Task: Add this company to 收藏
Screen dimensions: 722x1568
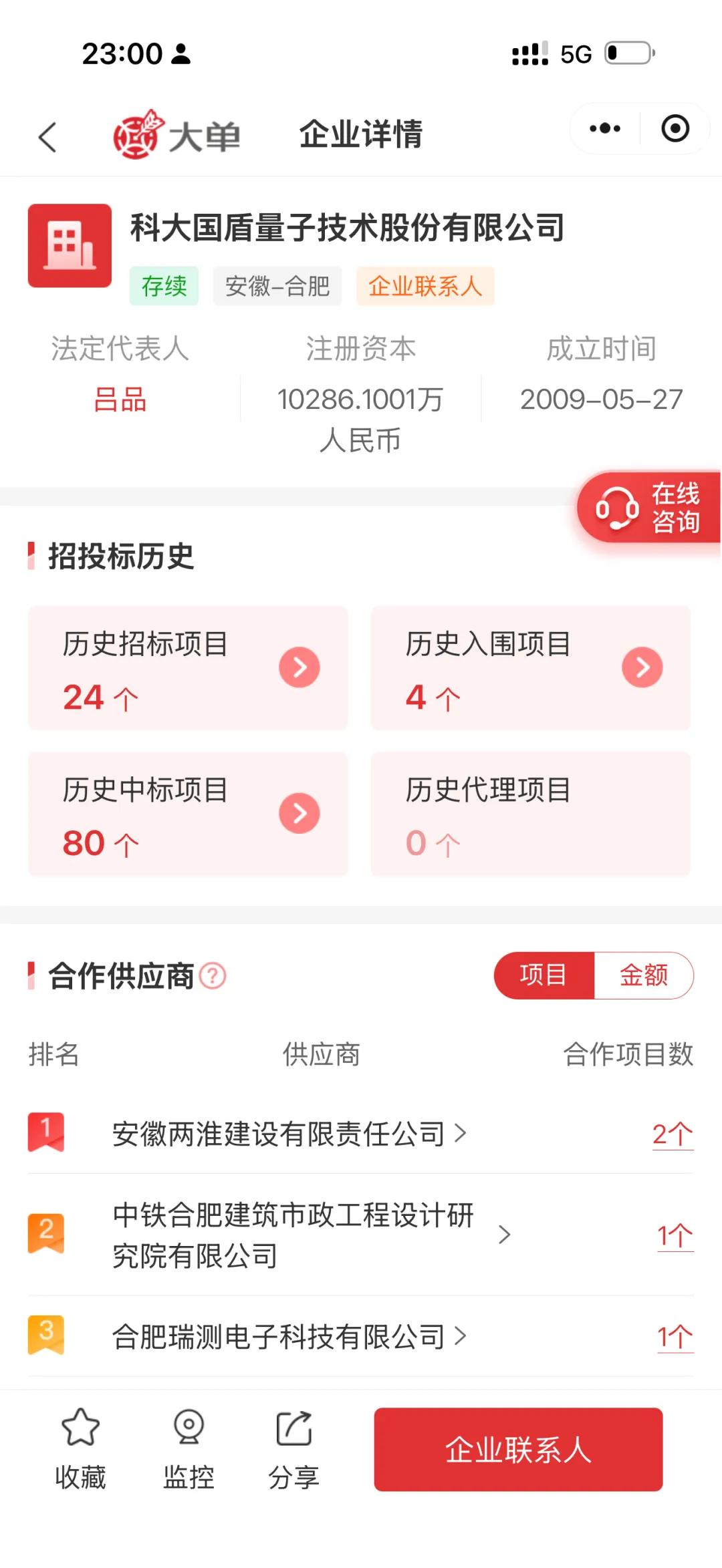Action: (x=80, y=1448)
